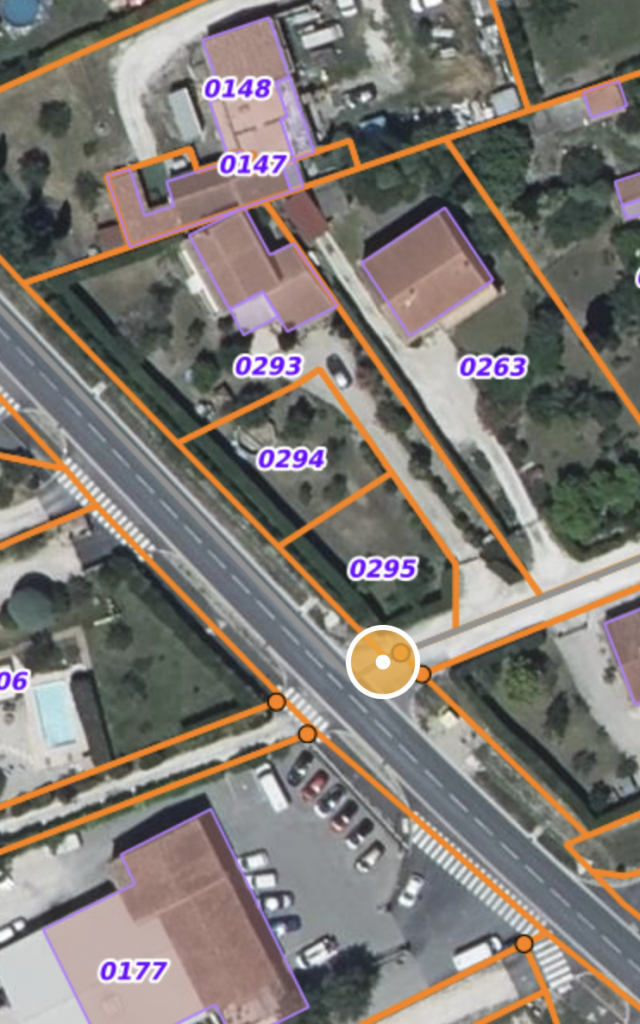Open parcel 0147
The width and height of the screenshot is (640, 1024).
pos(253,165)
